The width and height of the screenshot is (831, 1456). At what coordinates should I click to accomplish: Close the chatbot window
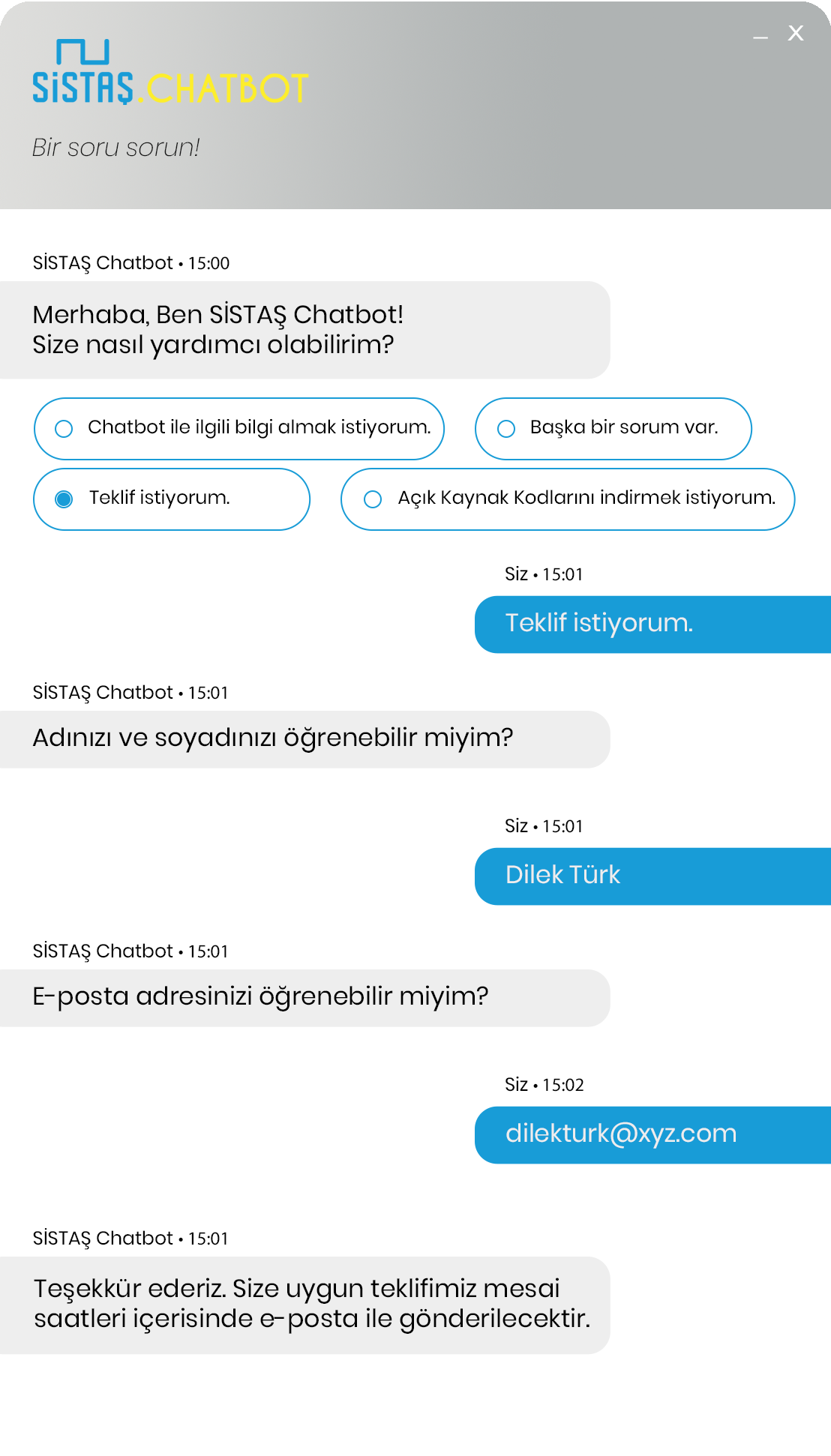pyautogui.click(x=796, y=33)
